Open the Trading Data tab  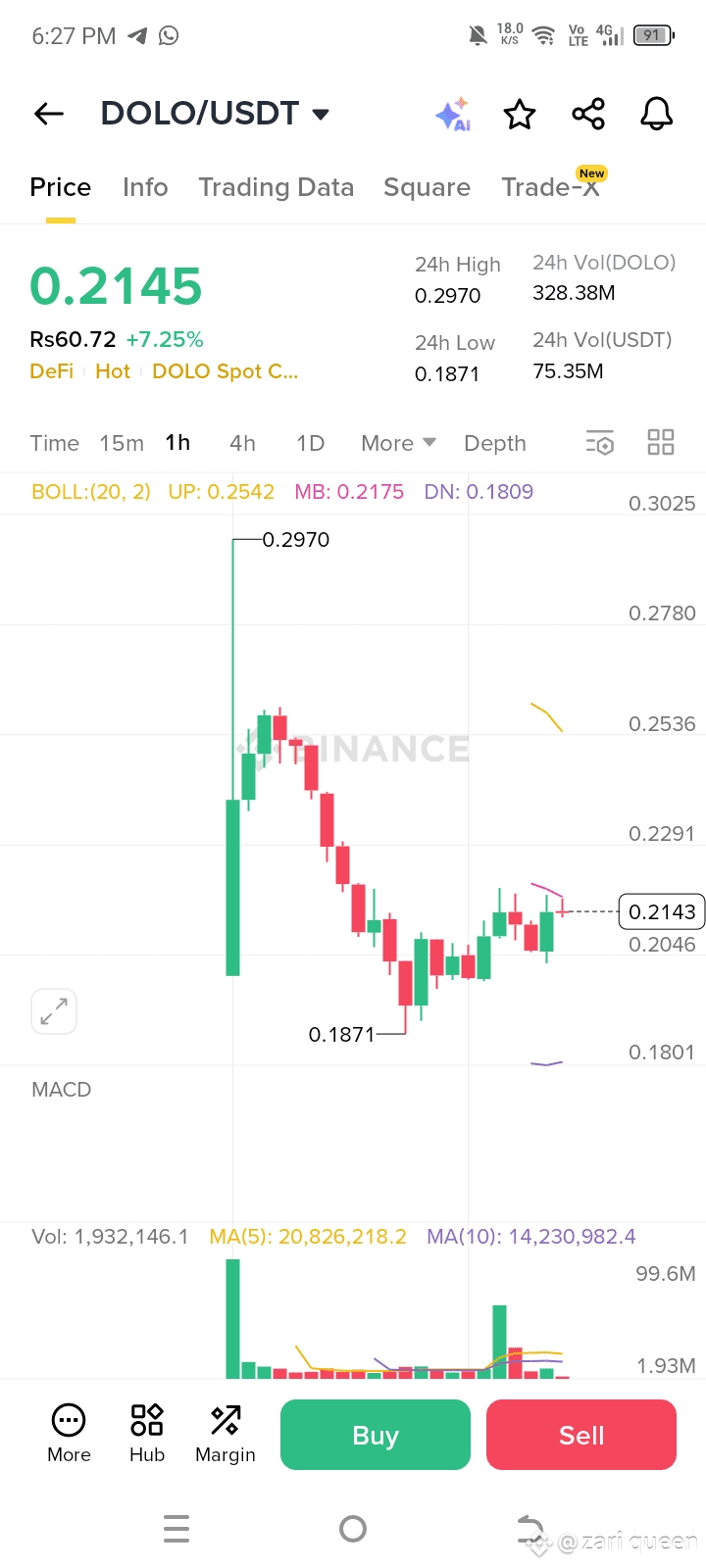coord(276,187)
